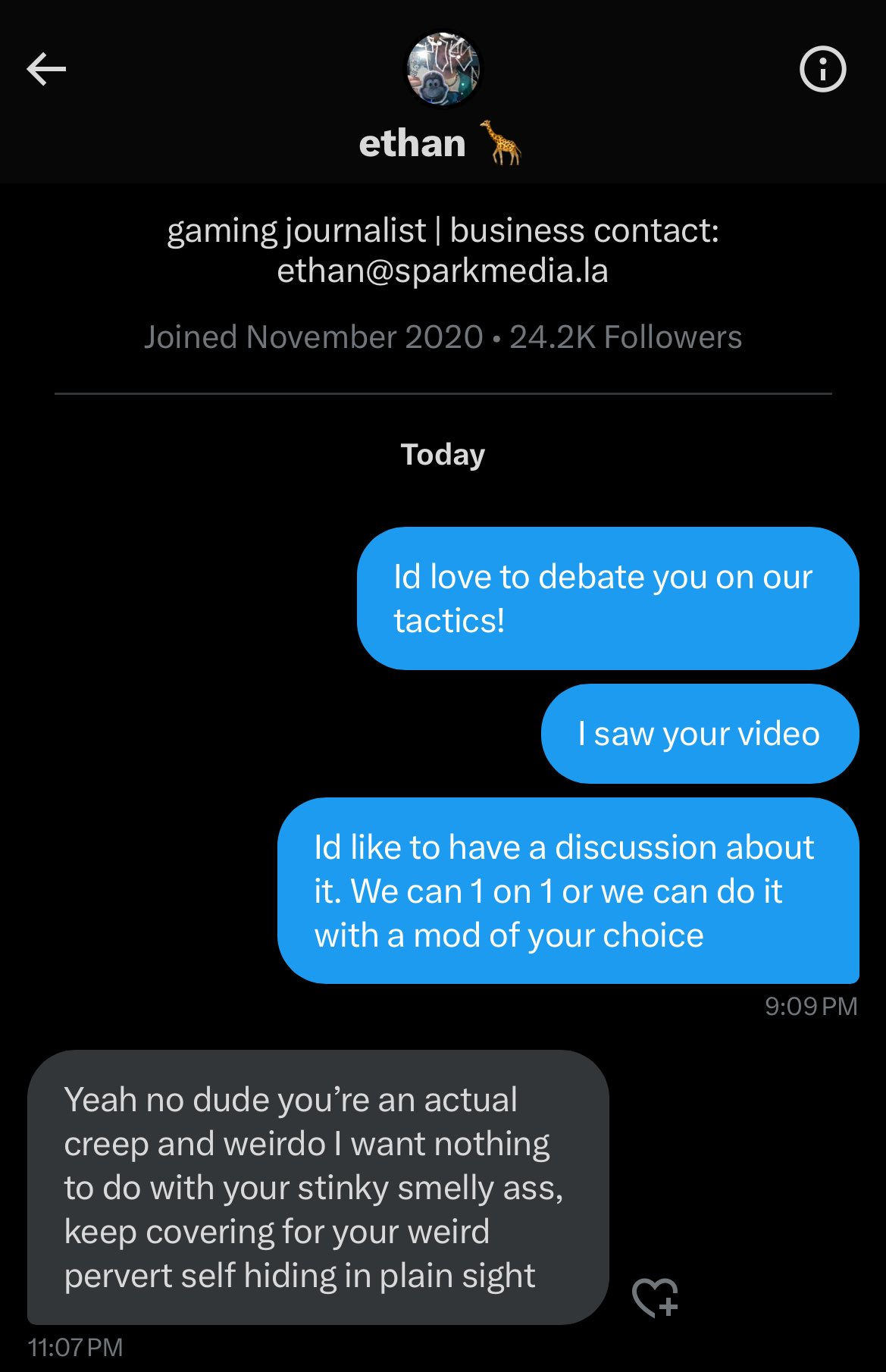Open conversation info
The image size is (886, 1372).
point(822,70)
